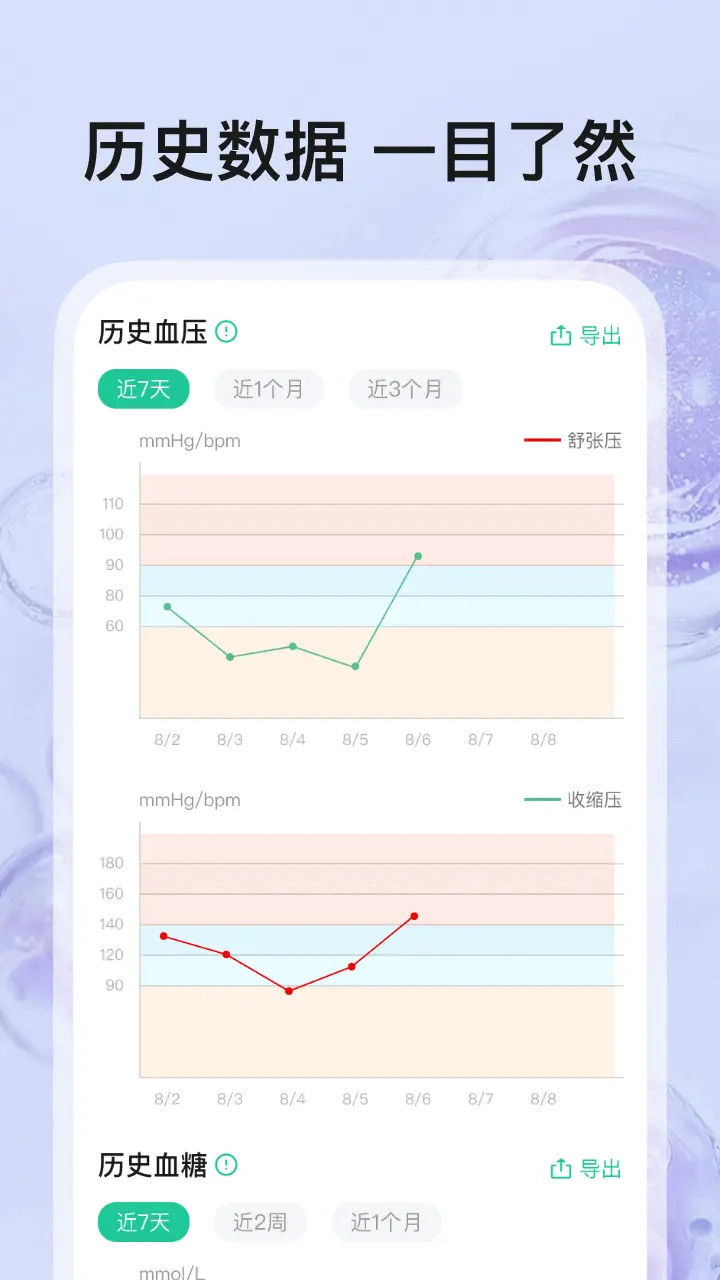Click the red 舒张压 legend line icon
Screen dimensions: 720x1280
[541, 440]
